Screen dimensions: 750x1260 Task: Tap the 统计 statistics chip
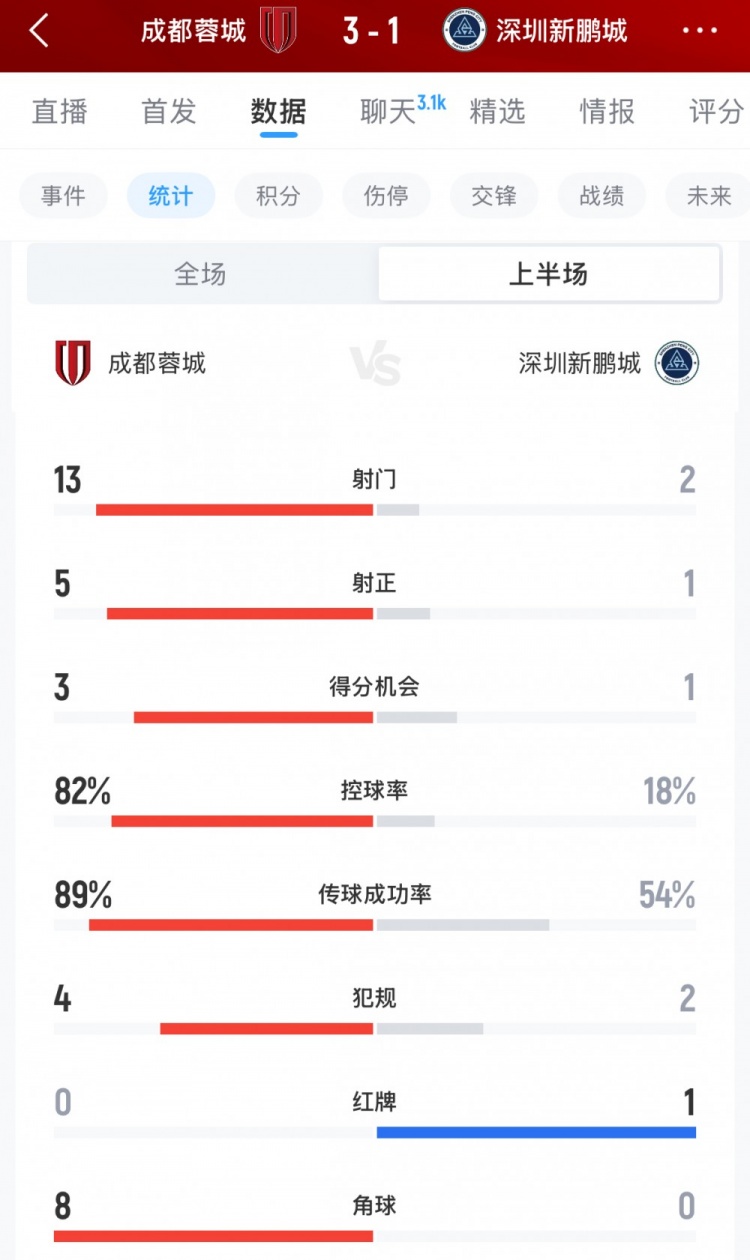pyautogui.click(x=171, y=196)
